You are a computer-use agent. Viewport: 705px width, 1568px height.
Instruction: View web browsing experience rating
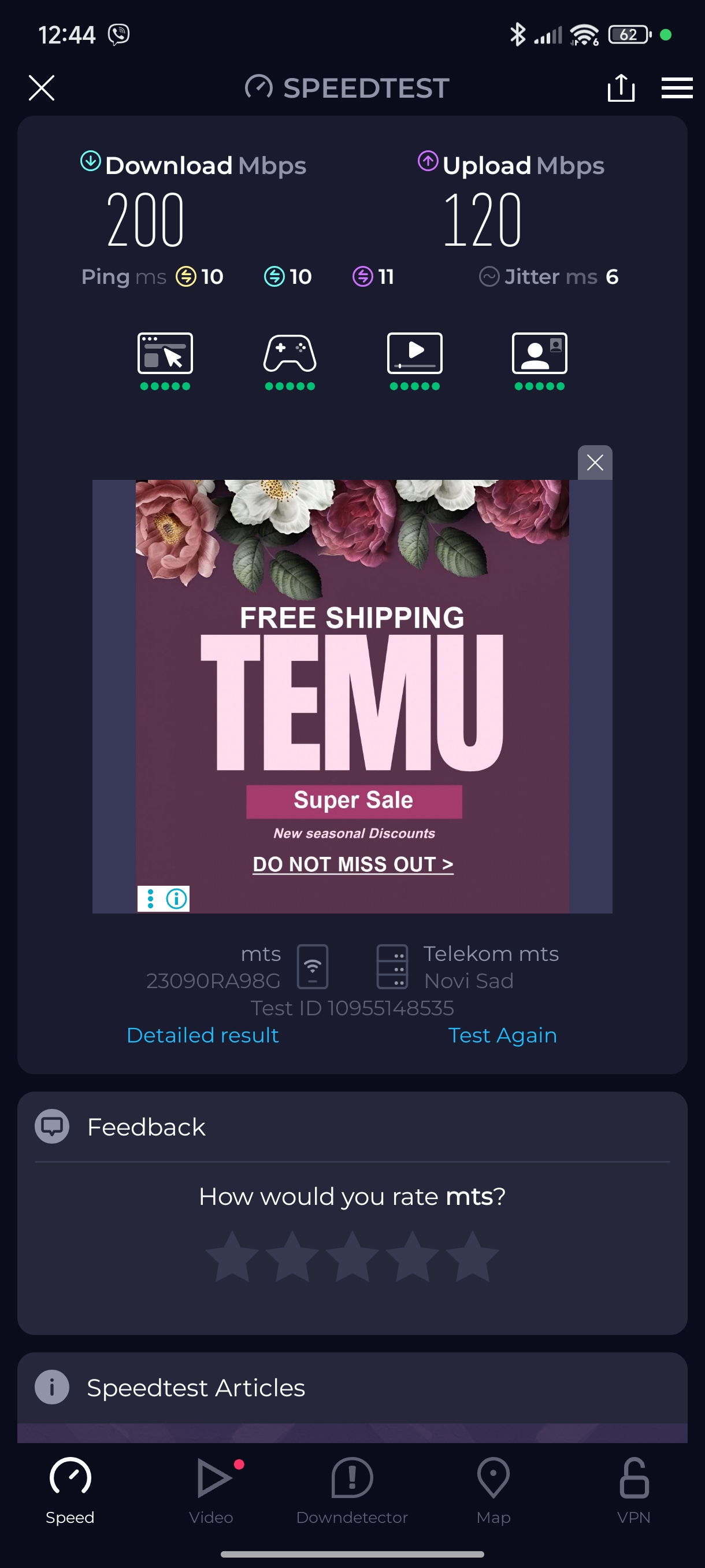[x=165, y=359]
